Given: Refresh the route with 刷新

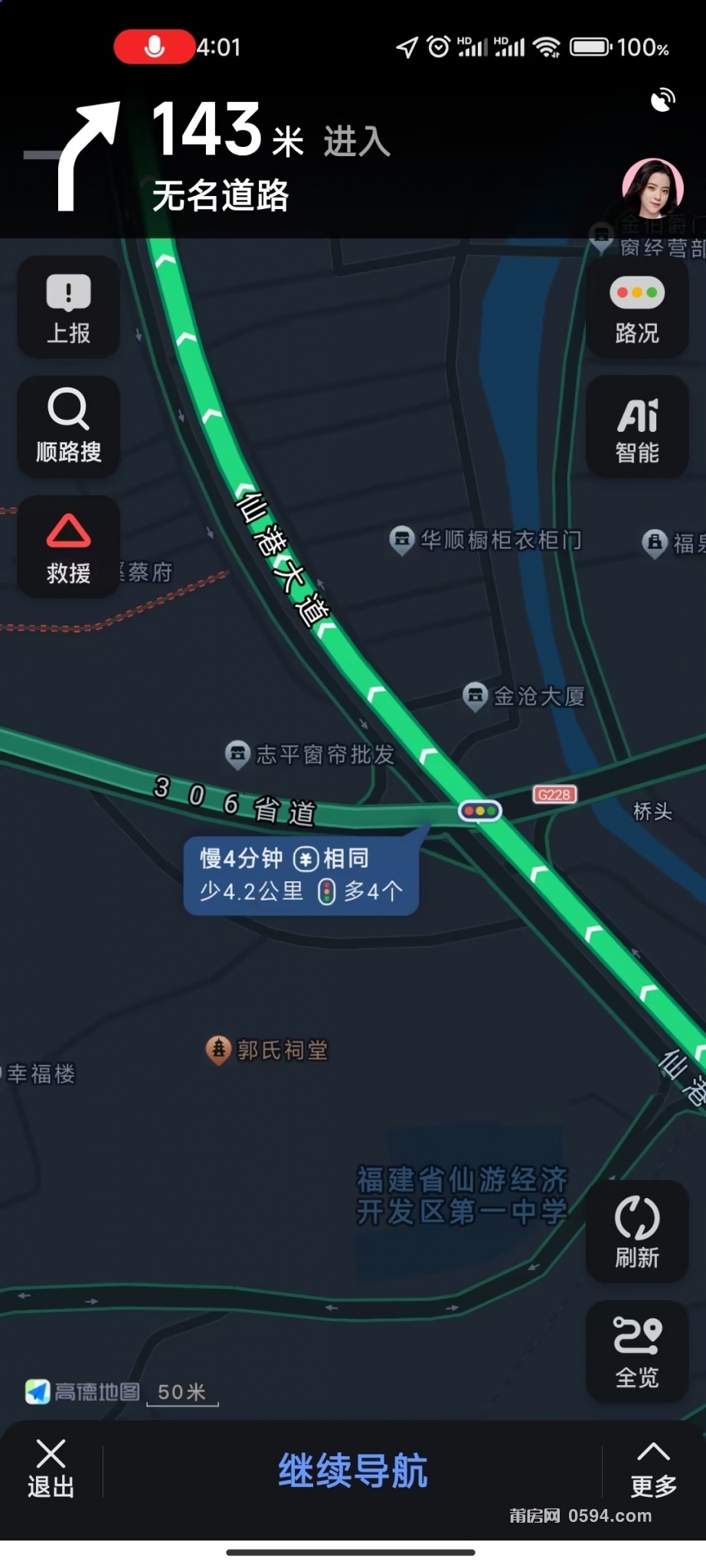Looking at the screenshot, I should click(636, 1231).
